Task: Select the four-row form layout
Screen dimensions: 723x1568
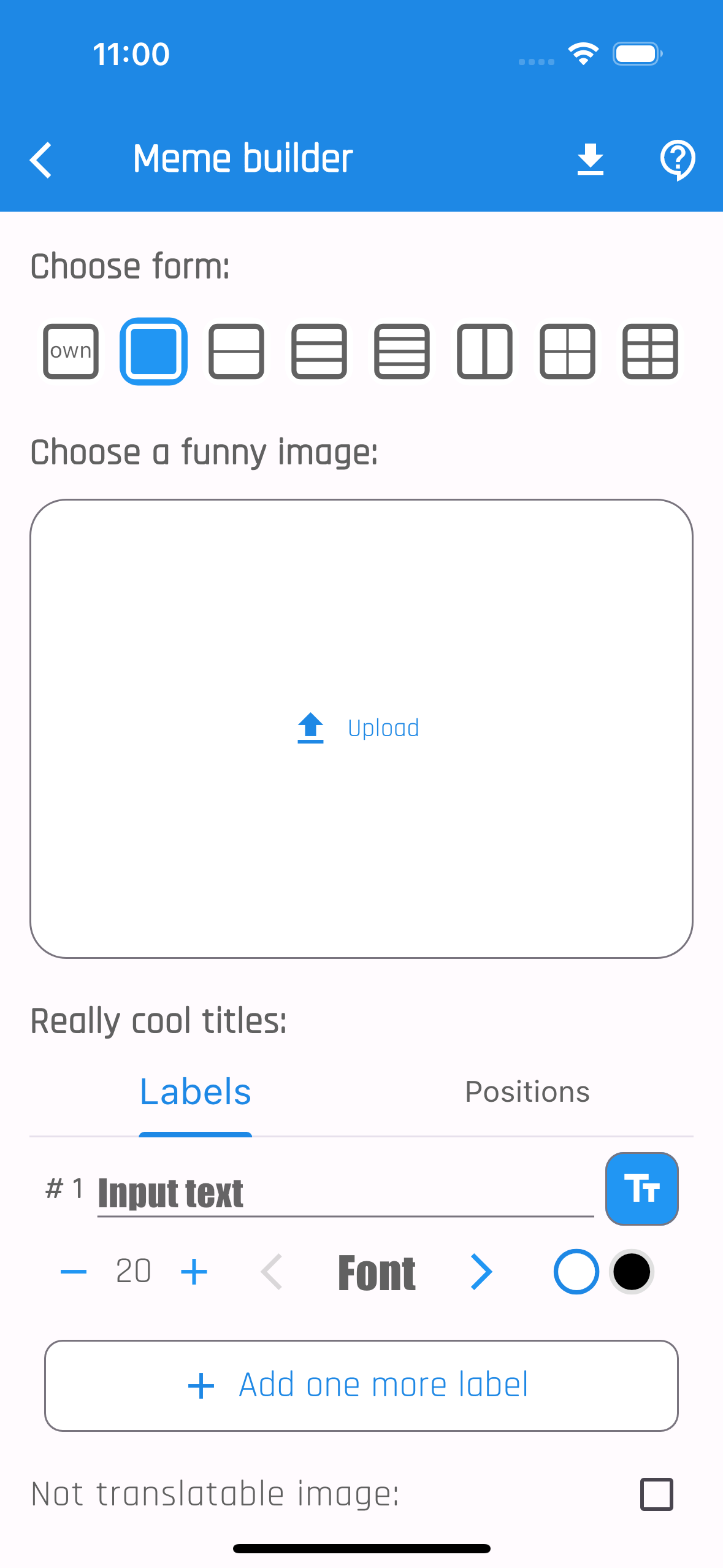Action: click(x=402, y=352)
